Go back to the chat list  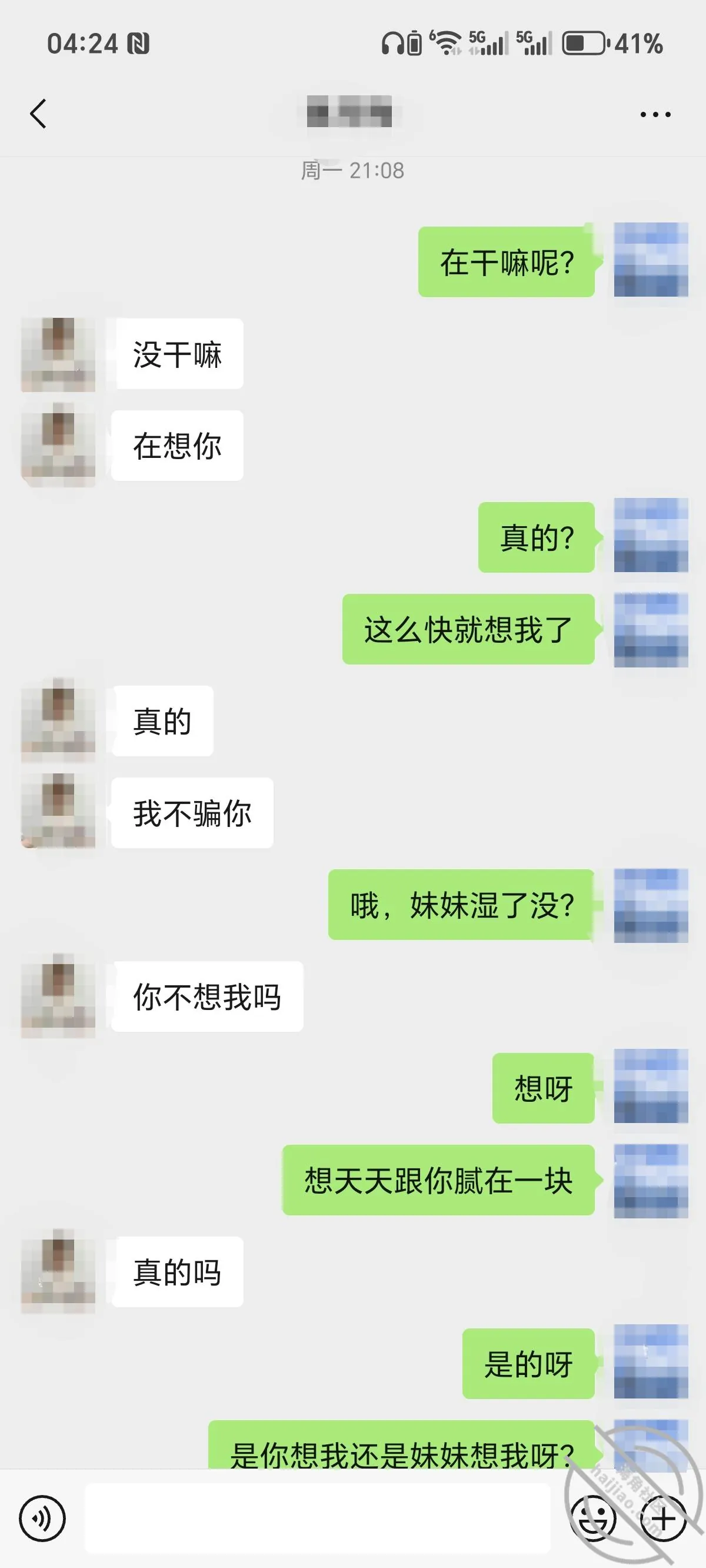pos(38,114)
